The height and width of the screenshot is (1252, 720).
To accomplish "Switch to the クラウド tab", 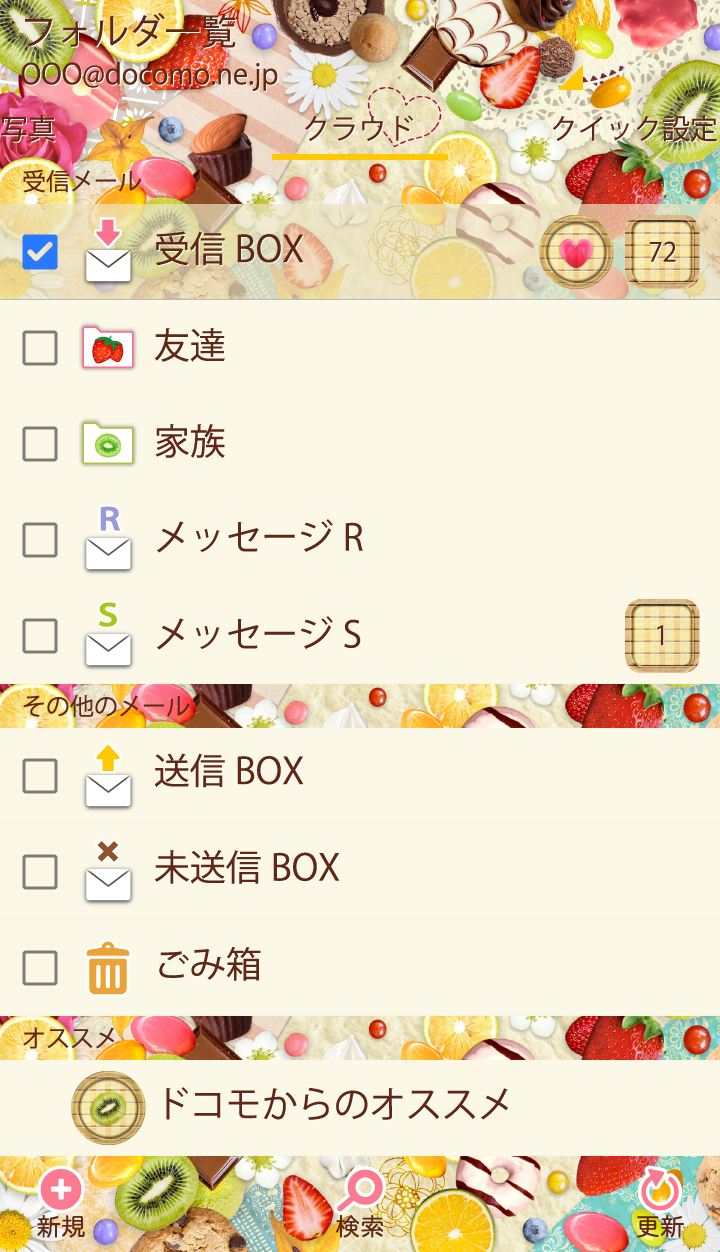I will point(358,130).
